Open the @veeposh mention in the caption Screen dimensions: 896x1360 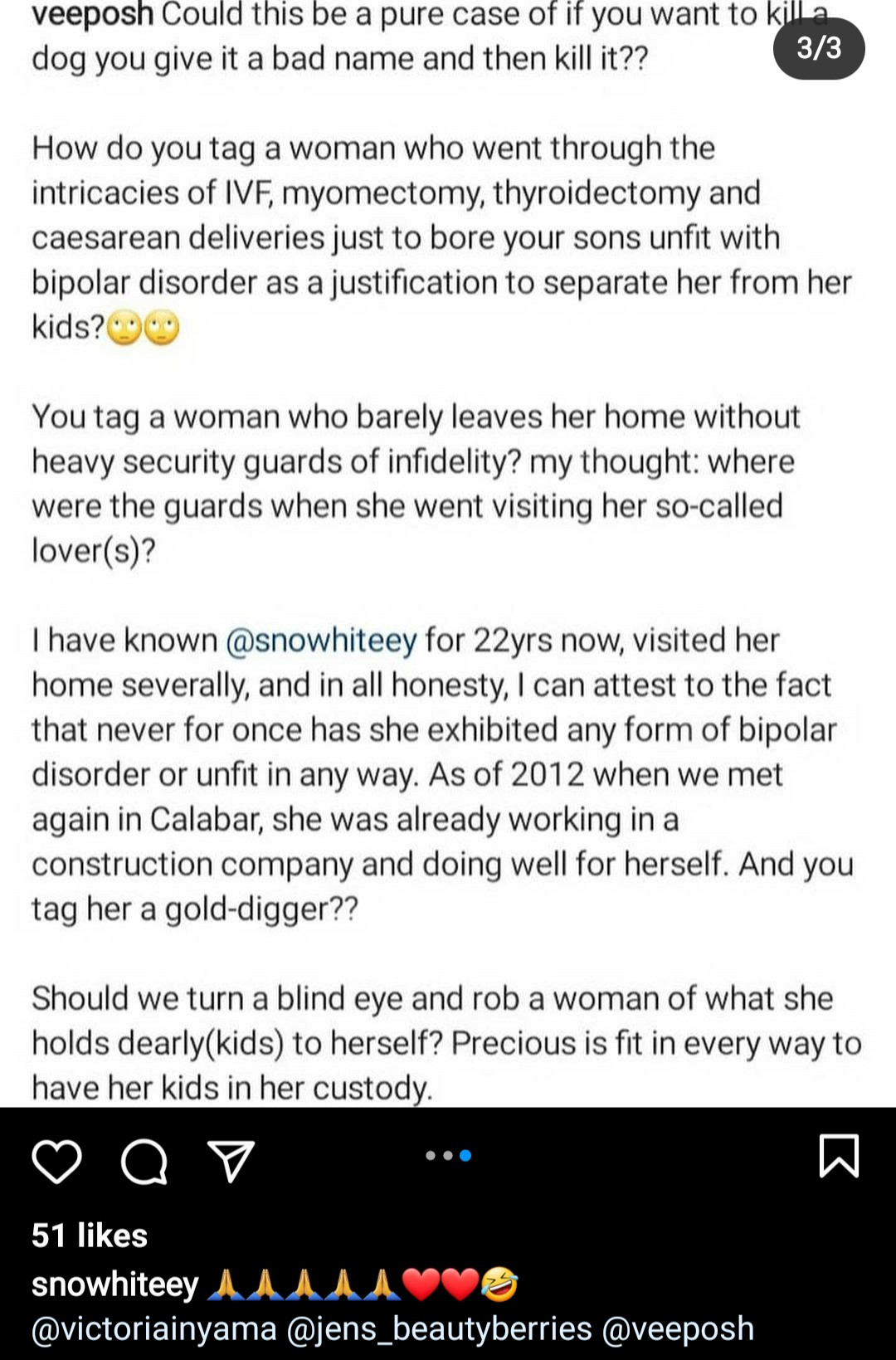[678, 1328]
